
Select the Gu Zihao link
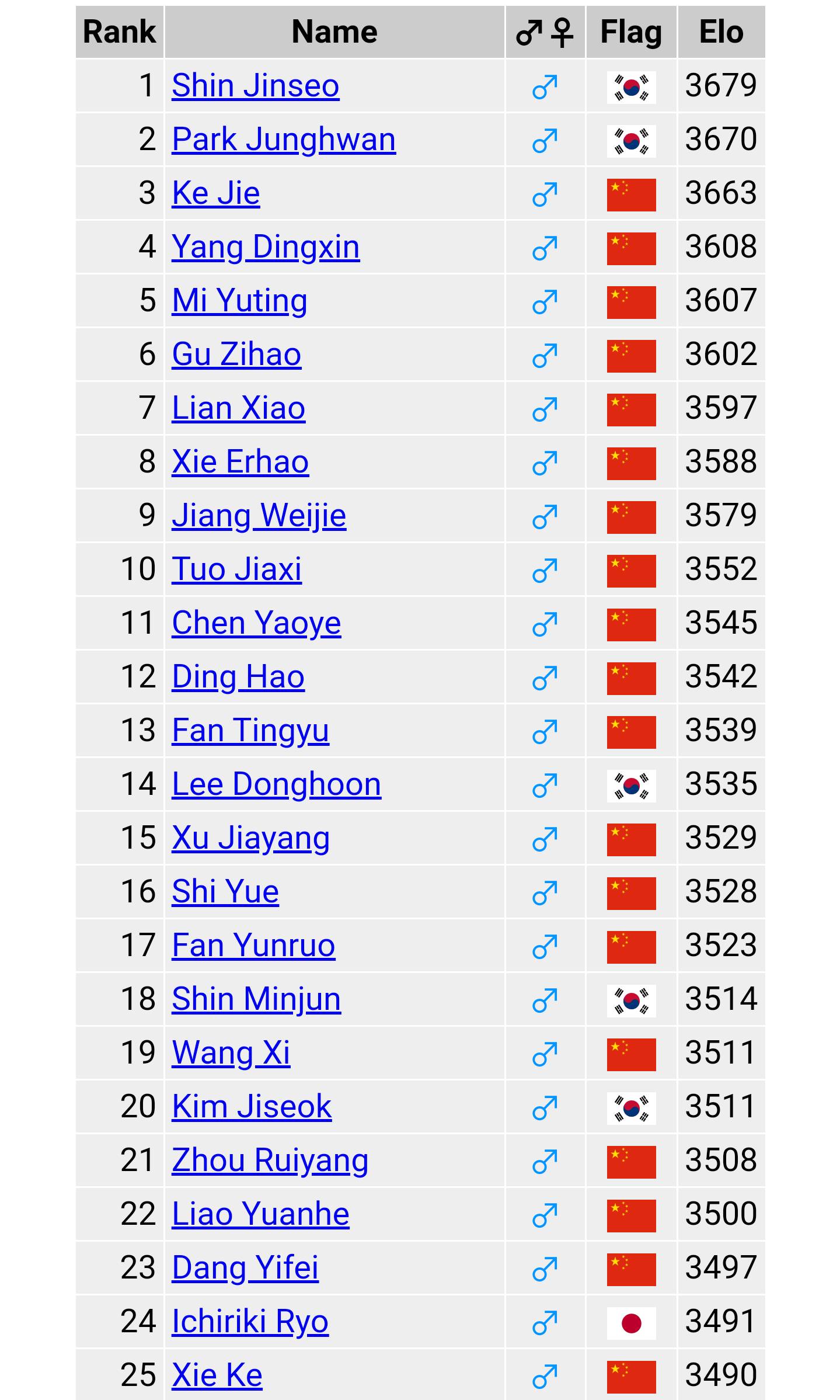236,355
